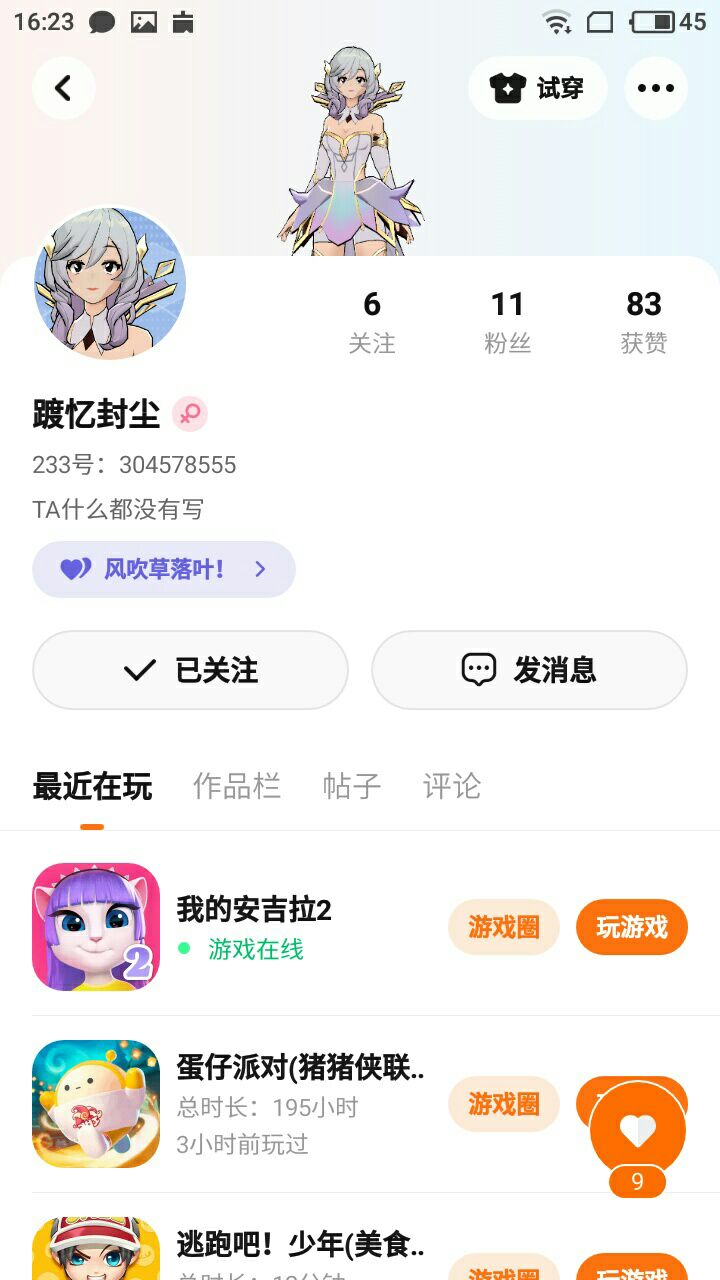Open the 风吹草落叶! chip
720x1280 pixels.
click(164, 569)
